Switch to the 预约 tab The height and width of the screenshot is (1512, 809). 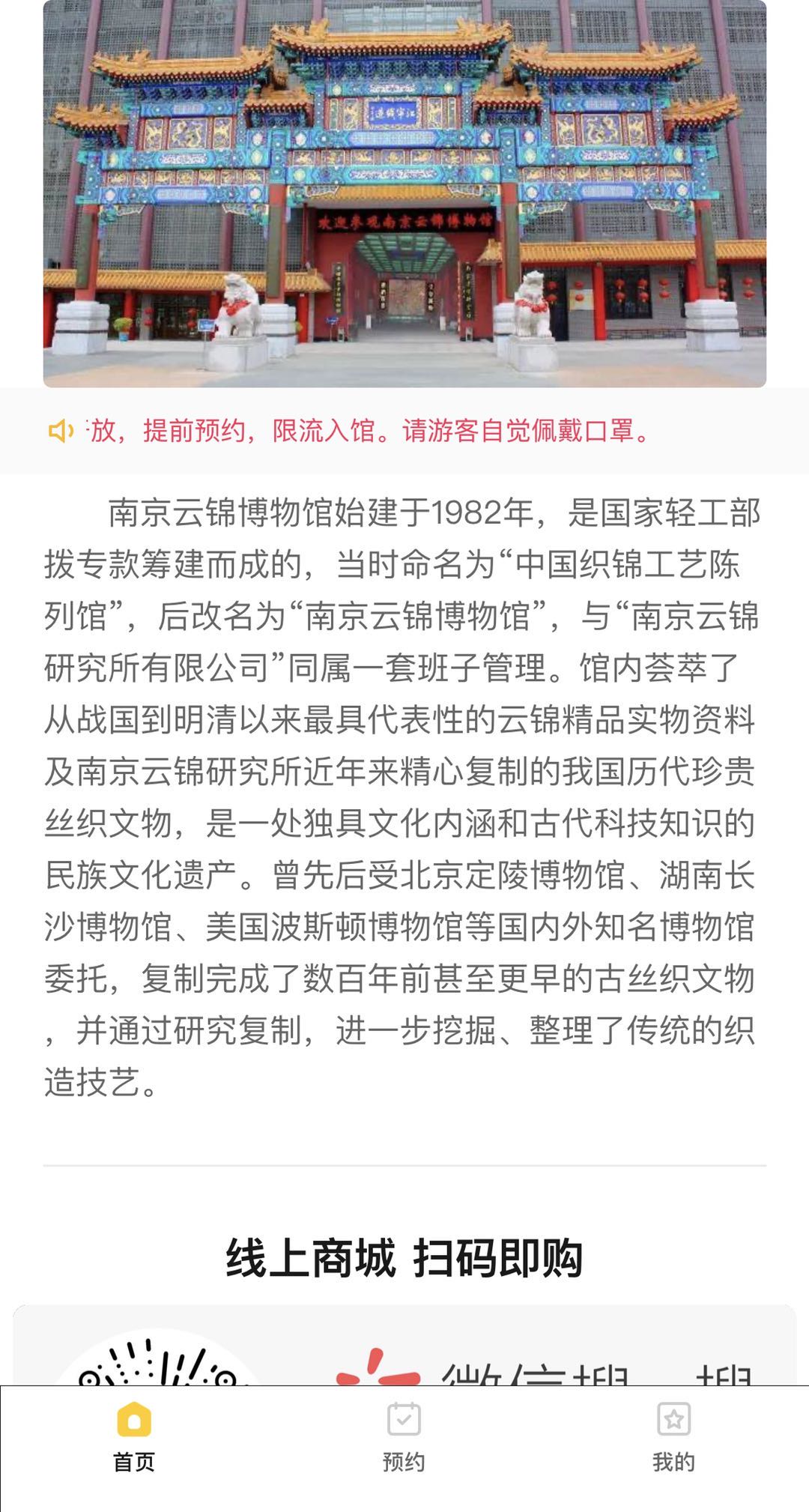point(404,1438)
